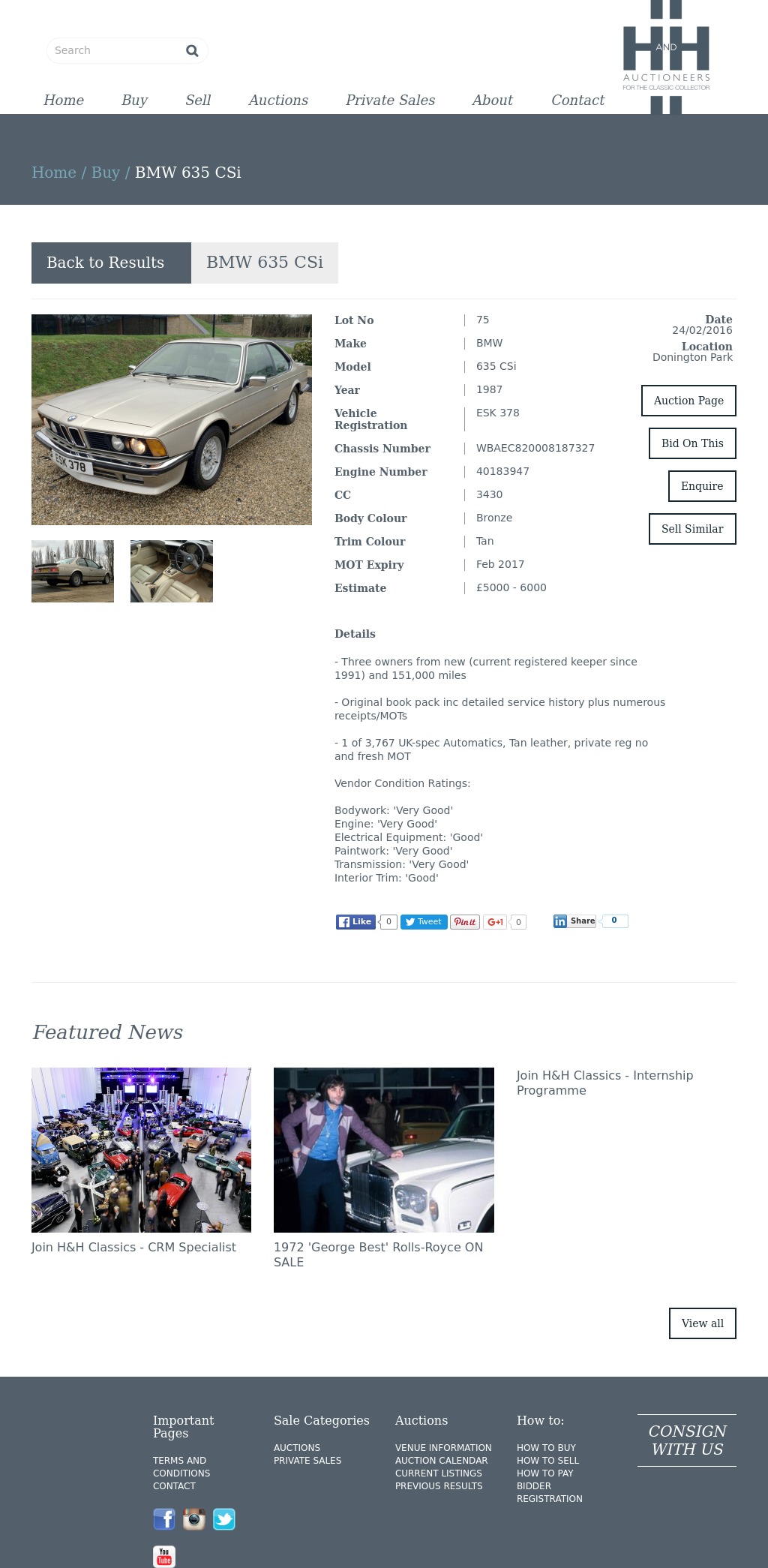Tap Bid On This
The image size is (768, 1568).
tap(692, 443)
